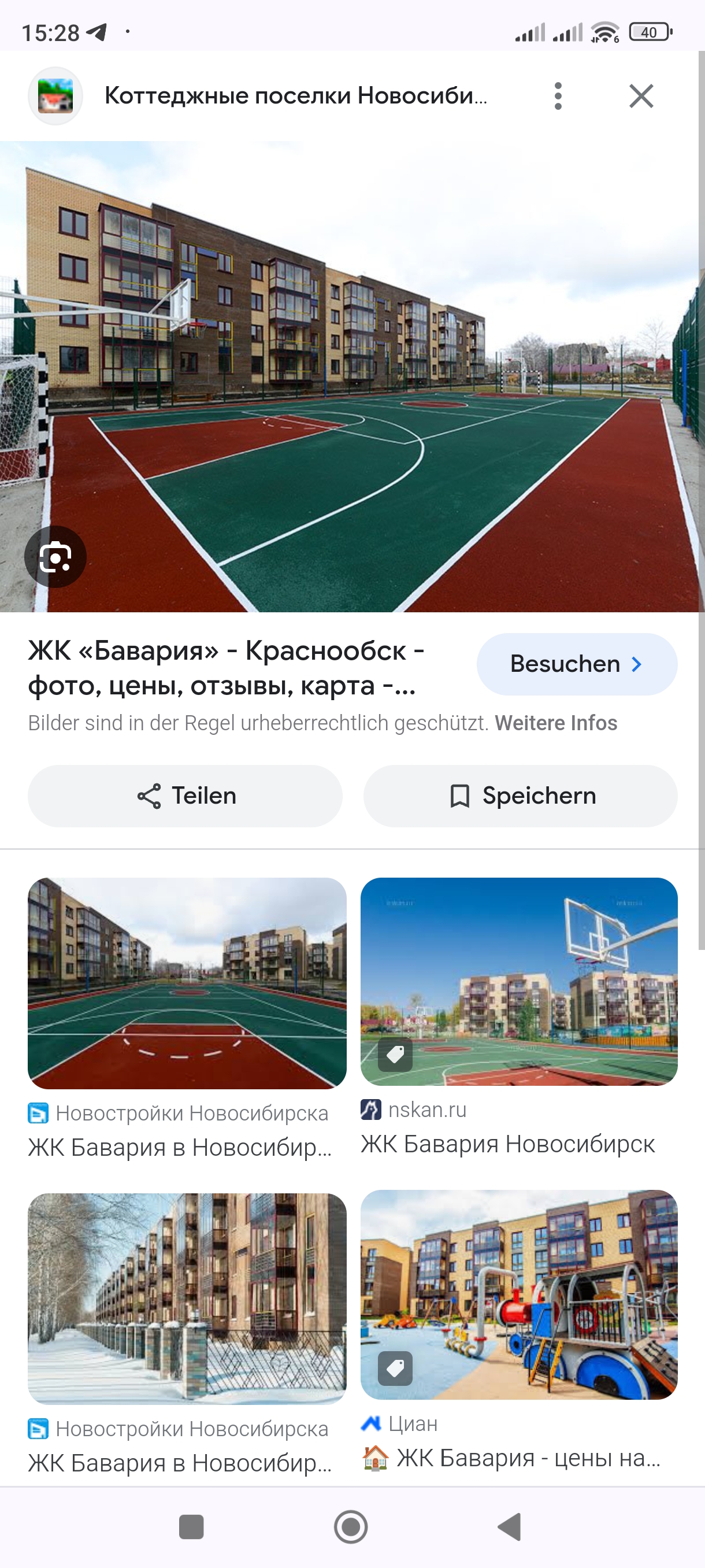This screenshot has width=705, height=1568.
Task: Search this image with Google Lens
Action: [x=55, y=556]
